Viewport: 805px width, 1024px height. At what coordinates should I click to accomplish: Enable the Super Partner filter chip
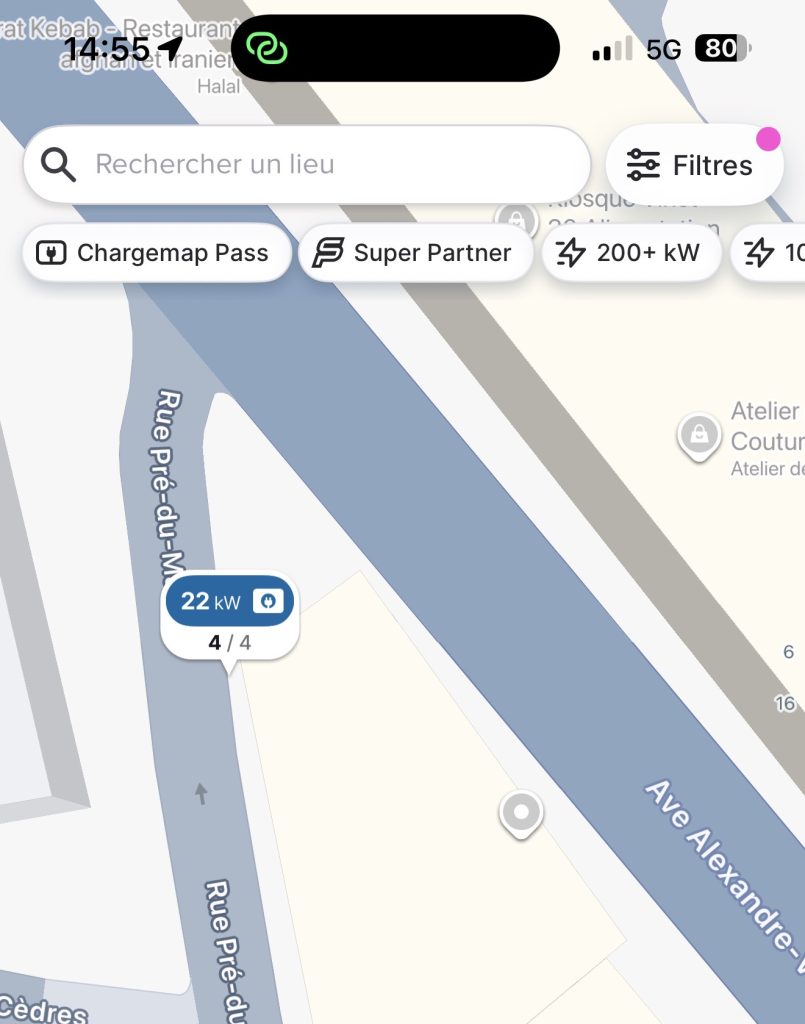415,253
